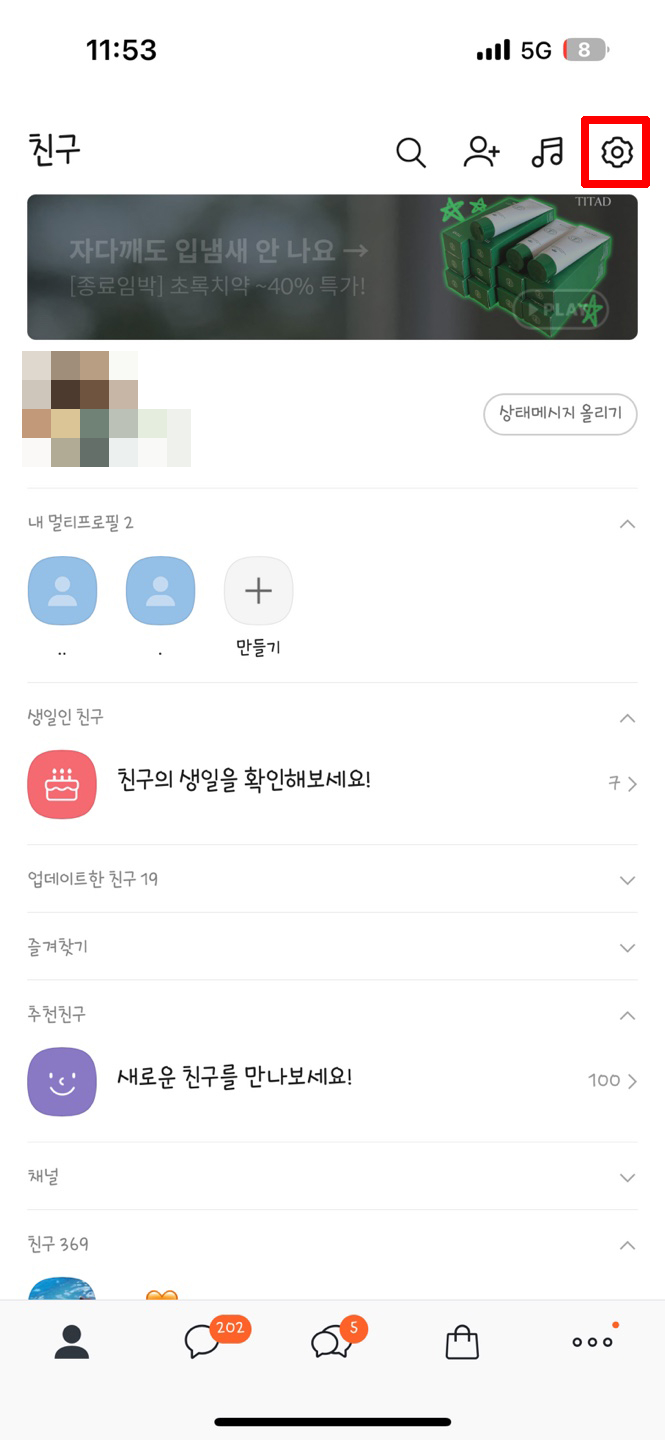The image size is (665, 1440).
Task: Open 새로운 친구를 만나보세요 row
Action: click(x=332, y=1080)
